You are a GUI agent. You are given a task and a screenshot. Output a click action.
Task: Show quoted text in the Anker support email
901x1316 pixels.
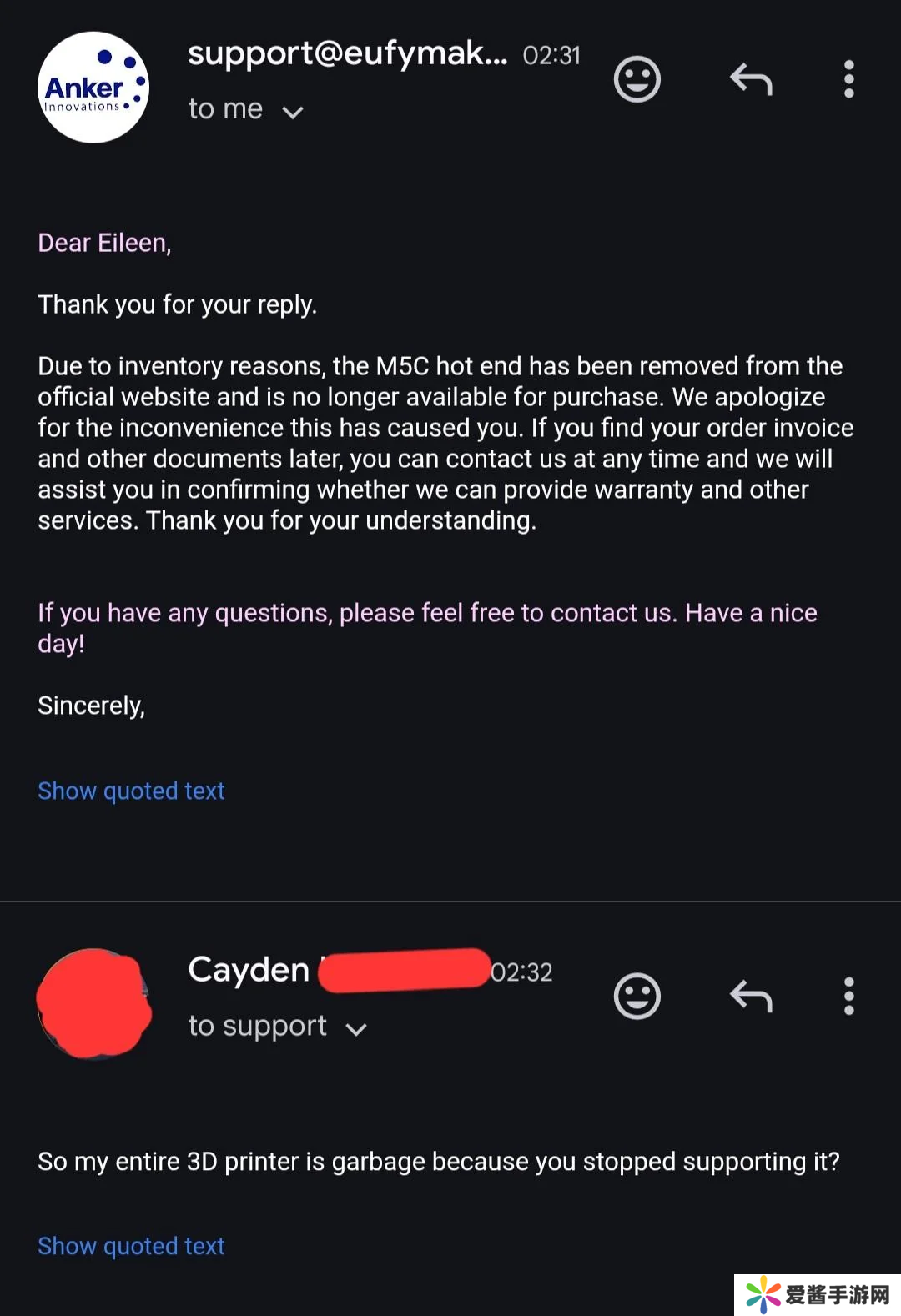click(x=131, y=791)
